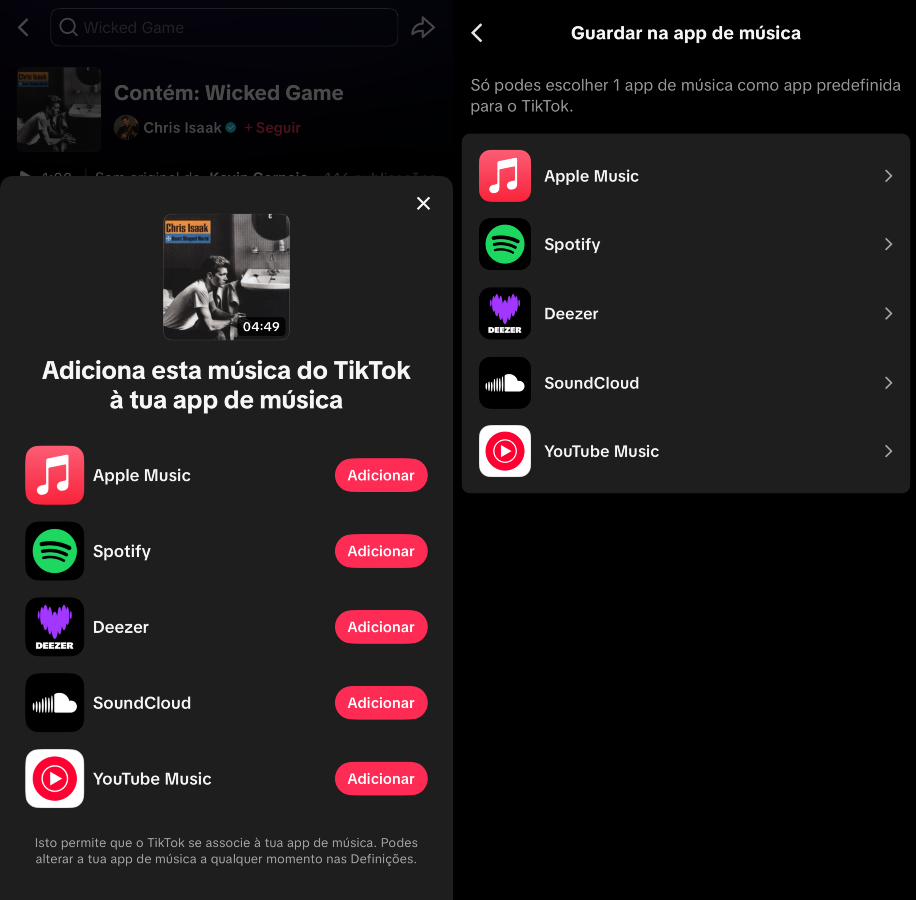
Task: Add song to Deezer
Action: (x=381, y=628)
